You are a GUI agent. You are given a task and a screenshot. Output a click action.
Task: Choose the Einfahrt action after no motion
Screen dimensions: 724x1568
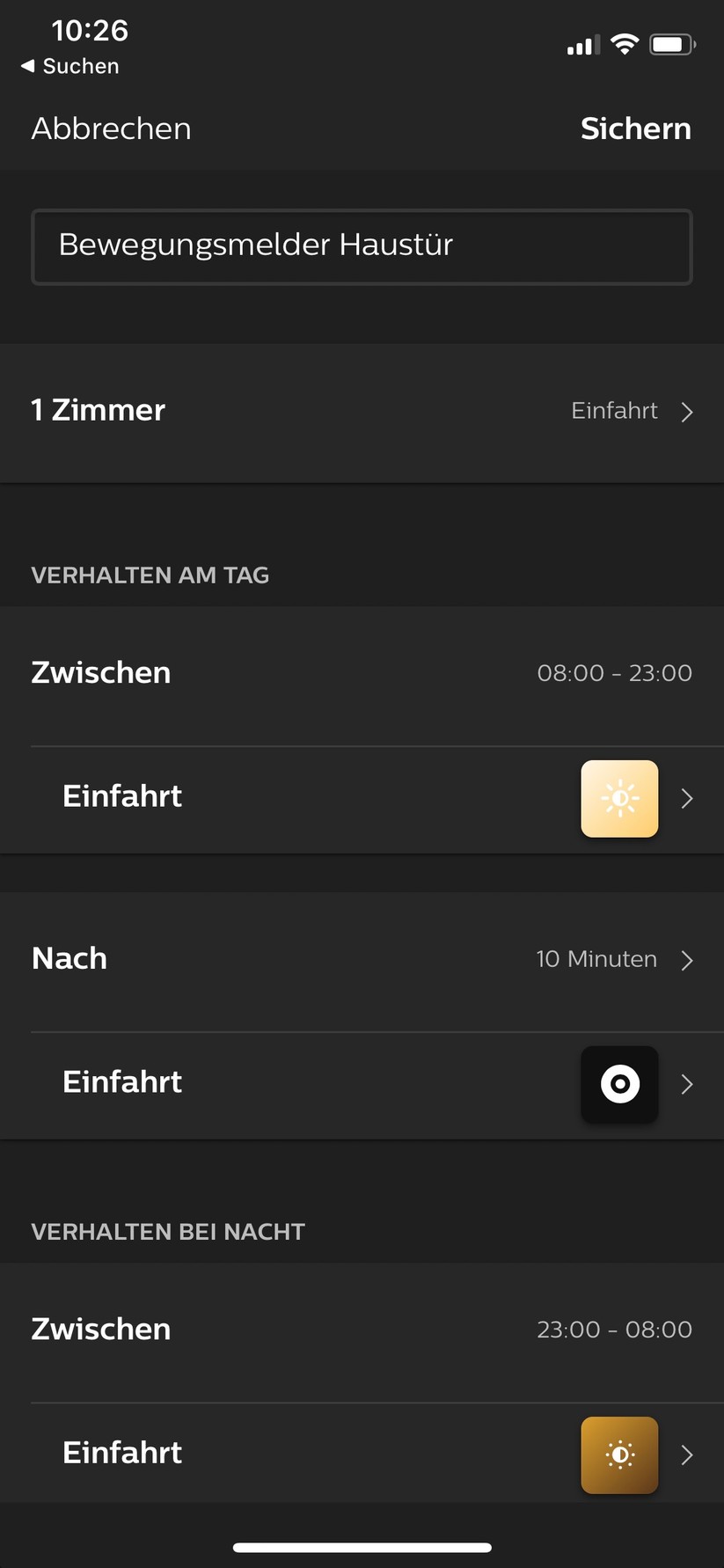coord(362,1083)
